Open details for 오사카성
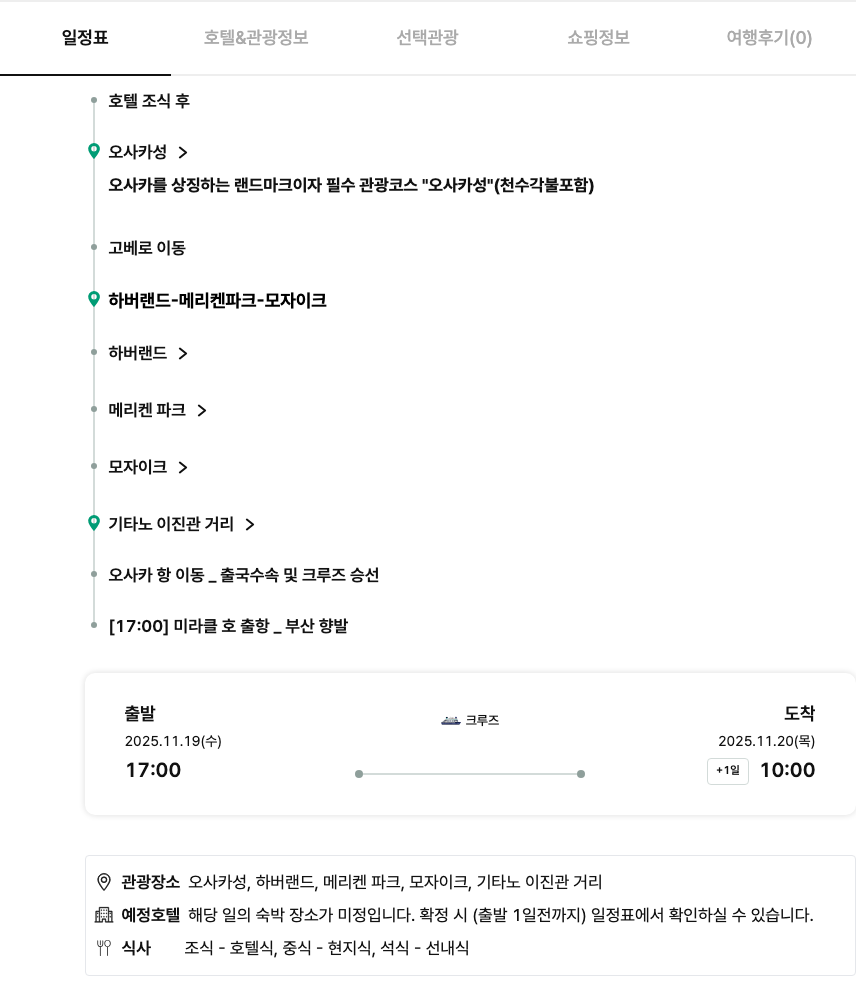 point(148,152)
